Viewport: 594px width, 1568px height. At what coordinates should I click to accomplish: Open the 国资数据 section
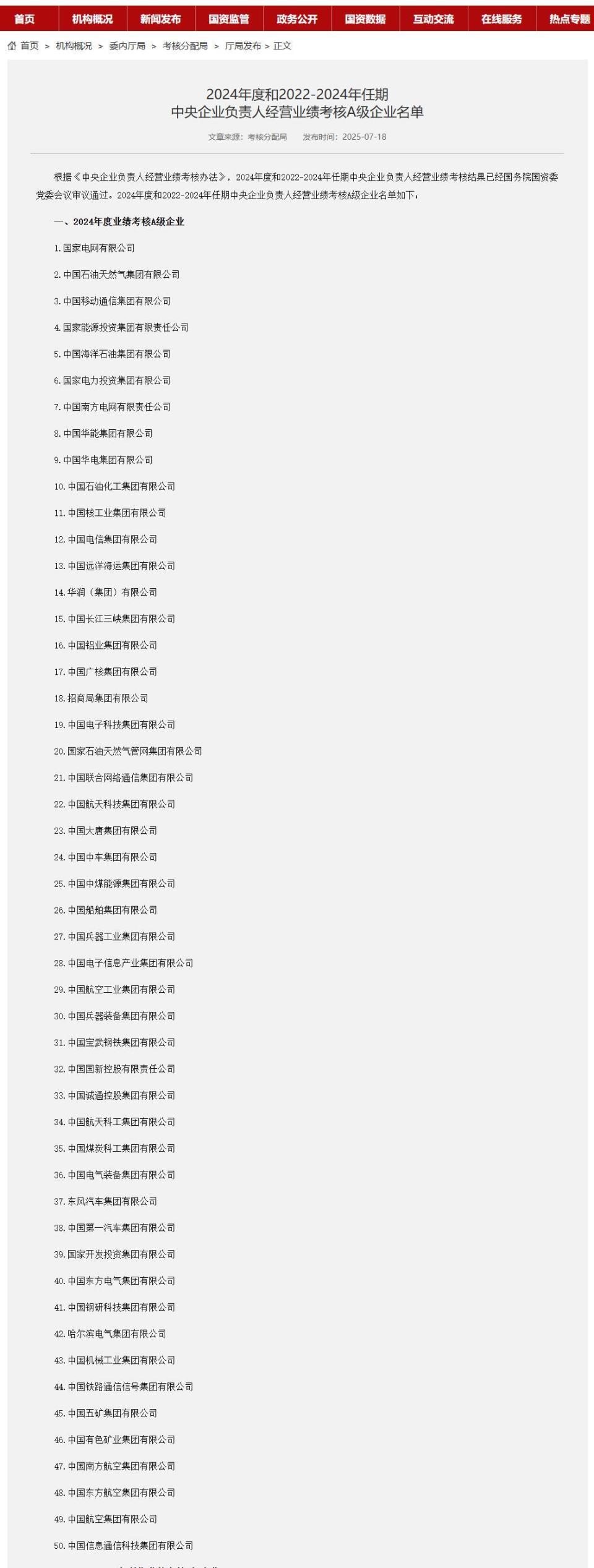[366, 19]
